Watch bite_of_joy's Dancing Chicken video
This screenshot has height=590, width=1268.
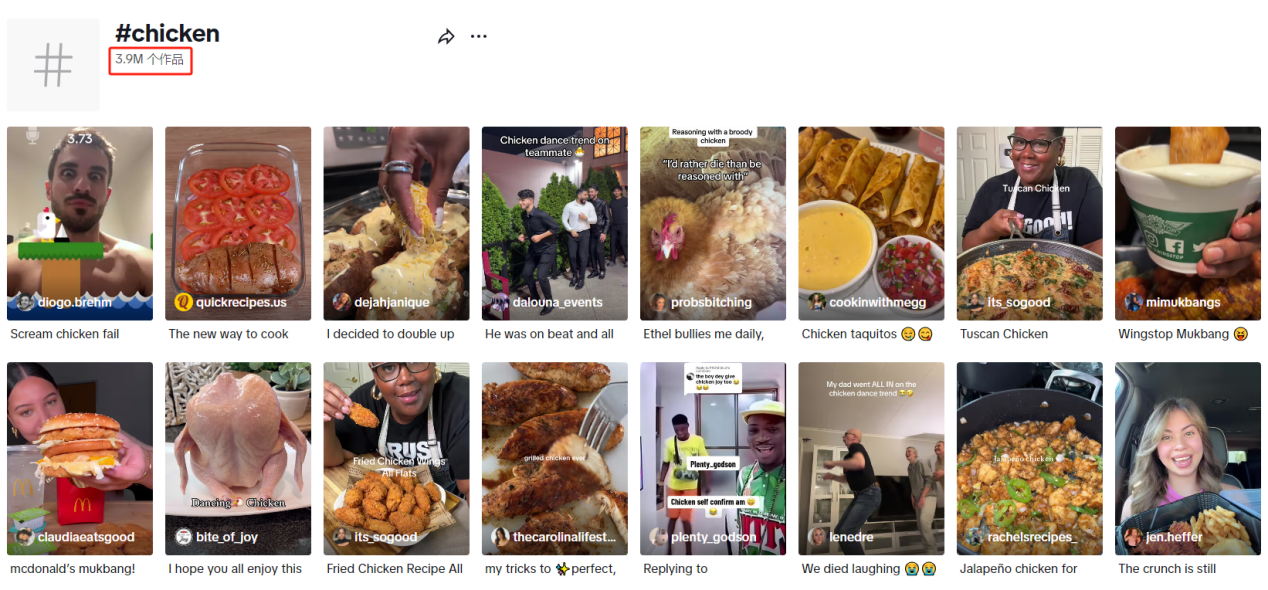tap(238, 458)
